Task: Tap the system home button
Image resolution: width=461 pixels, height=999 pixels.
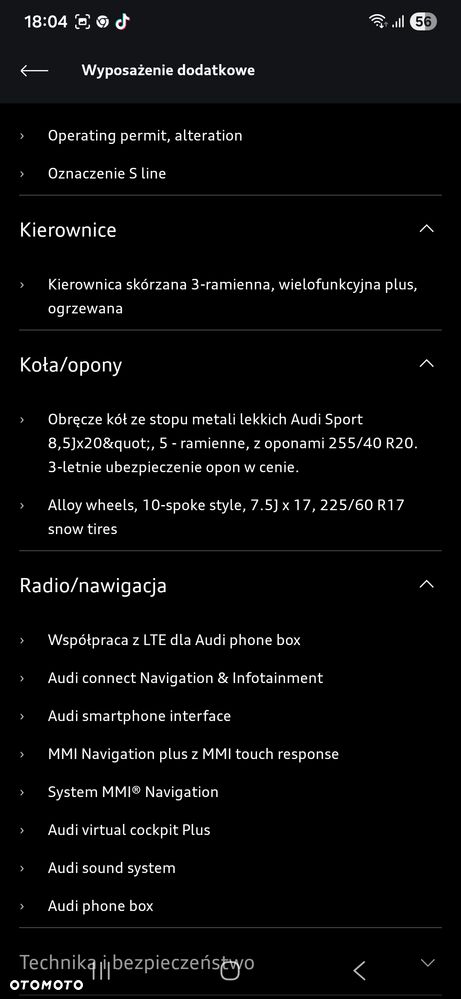Action: (x=230, y=970)
